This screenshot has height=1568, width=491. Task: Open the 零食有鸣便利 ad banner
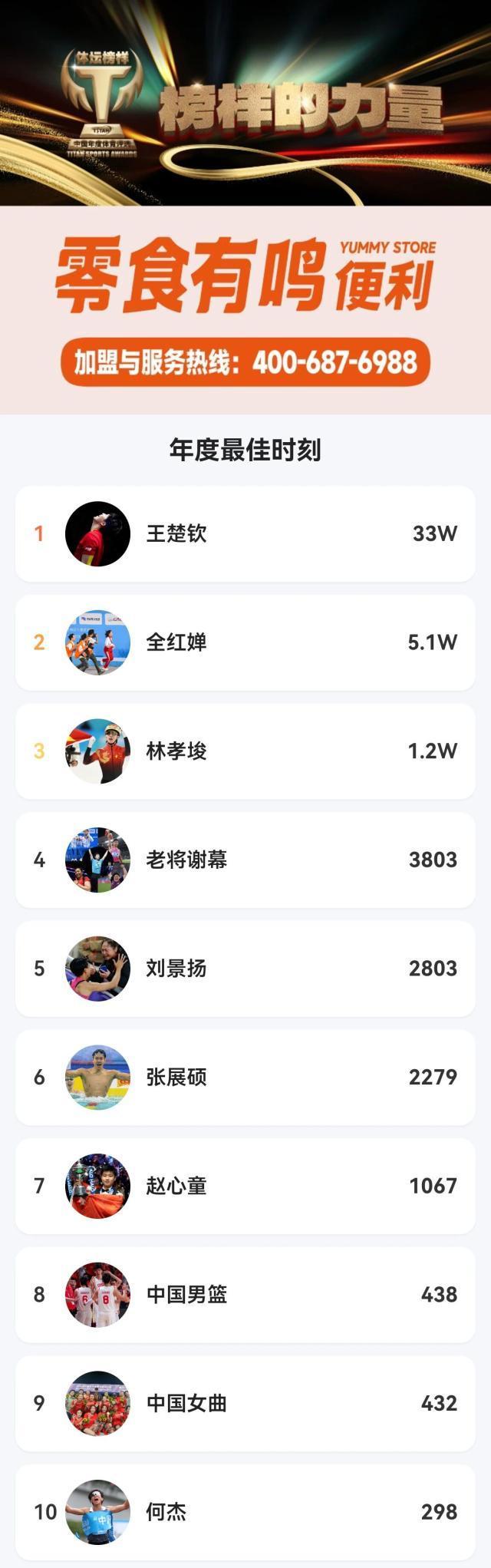(x=245, y=309)
